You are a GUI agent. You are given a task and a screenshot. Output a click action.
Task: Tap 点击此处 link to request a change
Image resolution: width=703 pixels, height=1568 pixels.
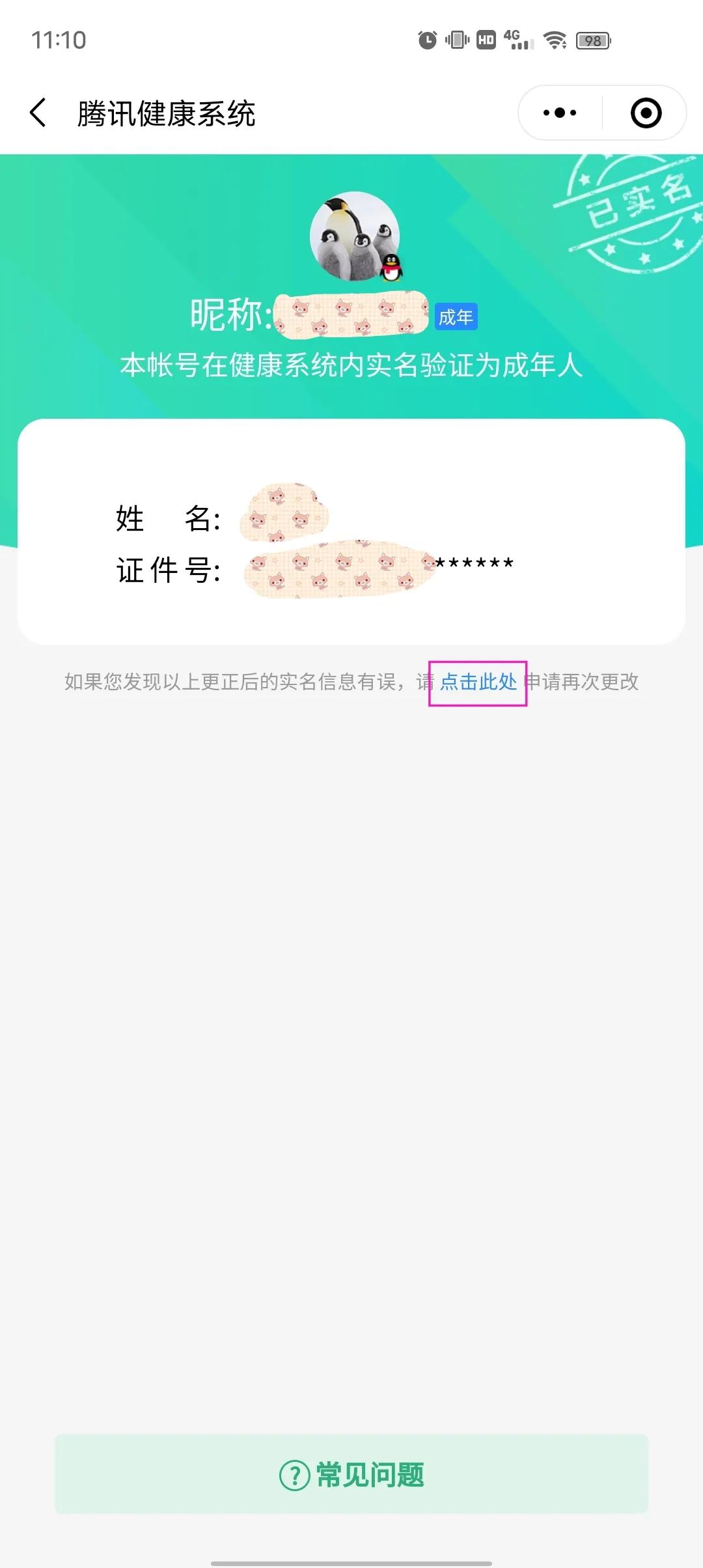478,682
